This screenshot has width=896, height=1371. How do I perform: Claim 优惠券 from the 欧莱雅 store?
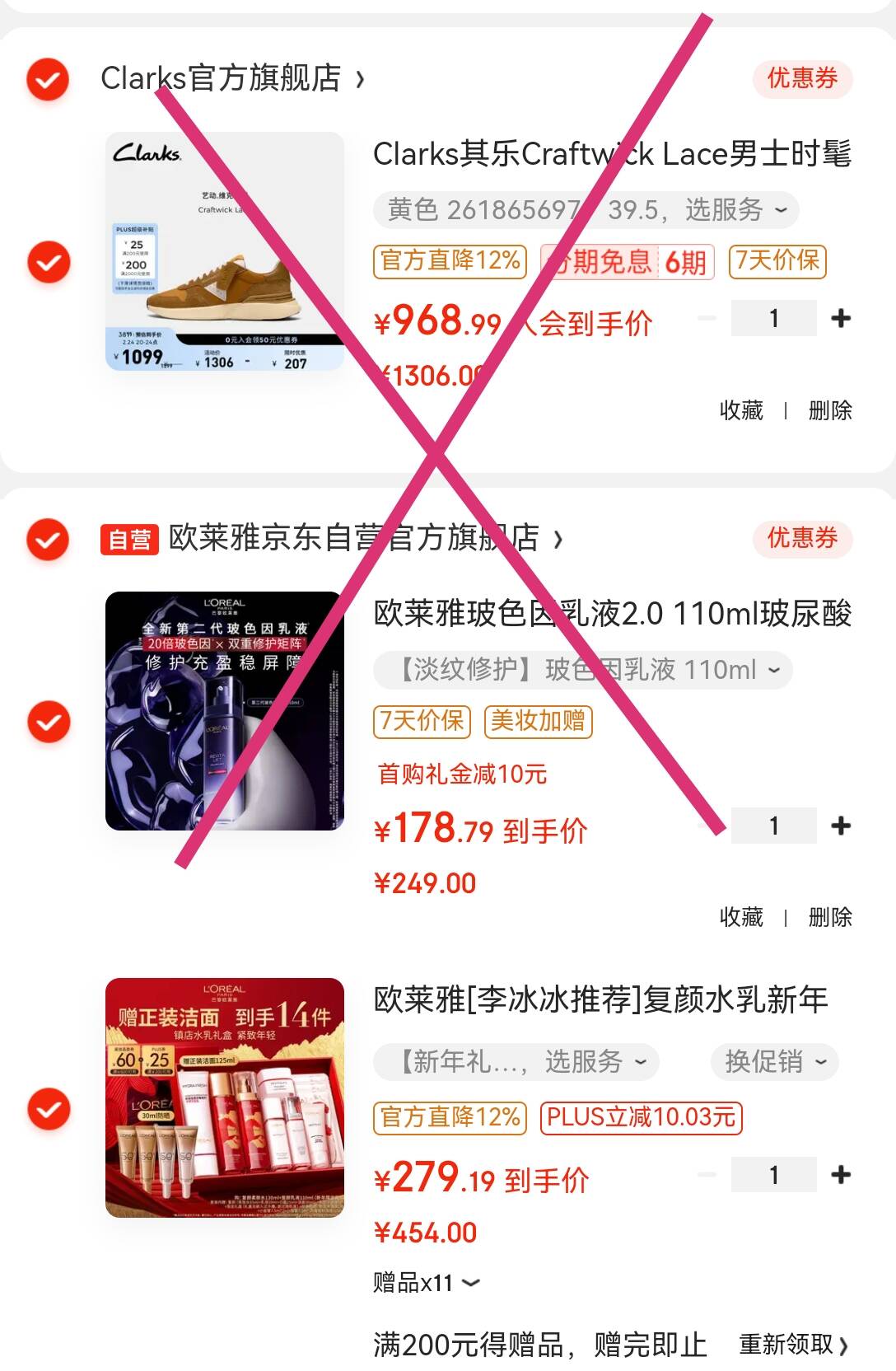coord(802,539)
